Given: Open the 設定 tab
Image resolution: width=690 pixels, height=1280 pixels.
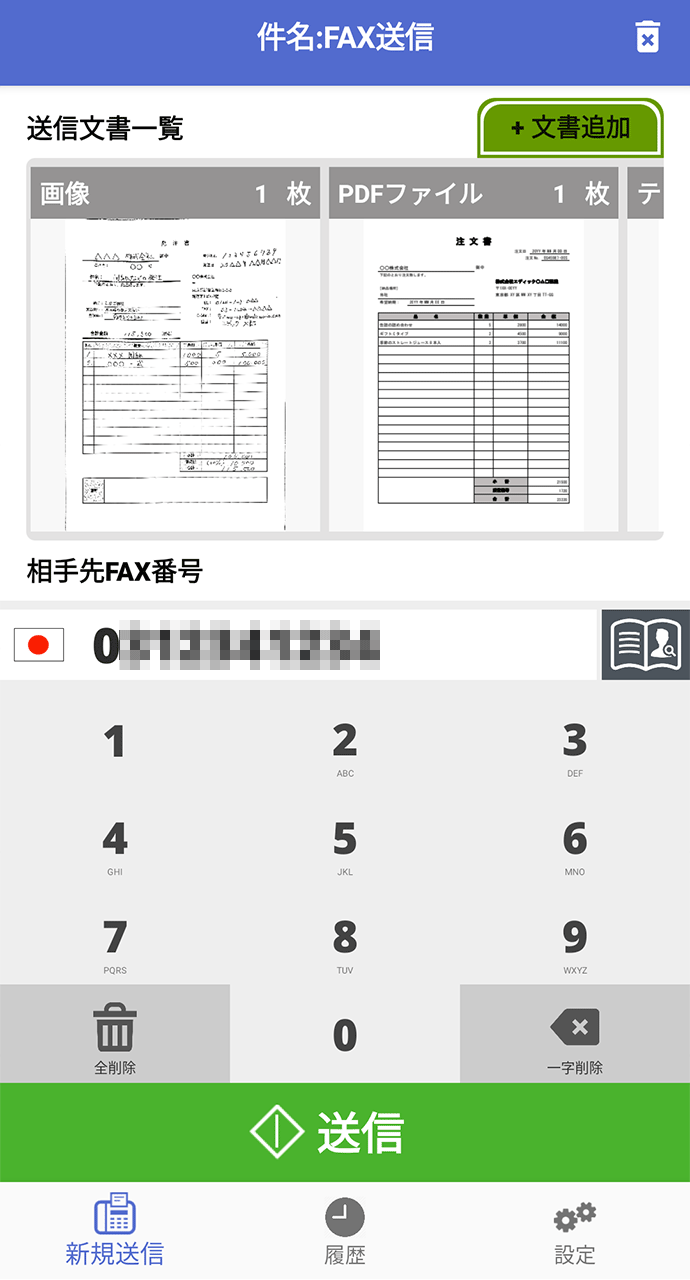Looking at the screenshot, I should point(575,1232).
